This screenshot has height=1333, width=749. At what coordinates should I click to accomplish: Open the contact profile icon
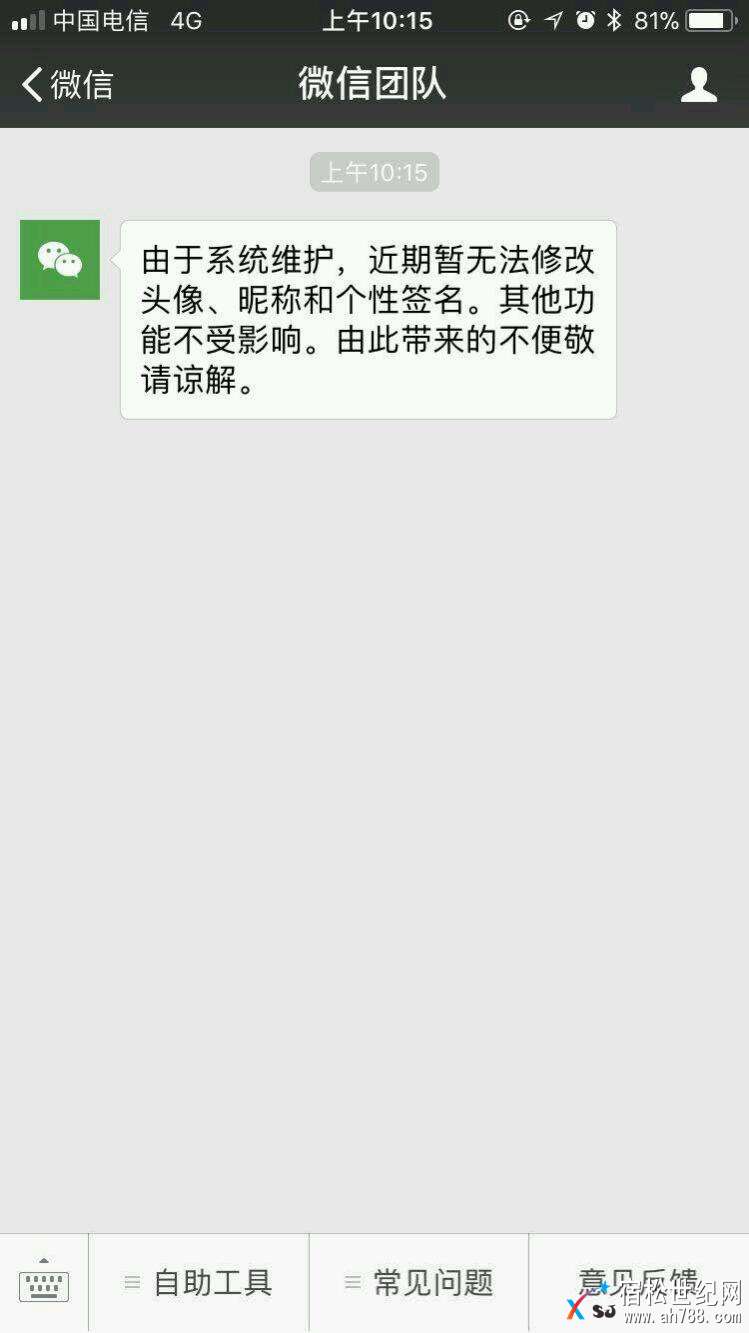[698, 85]
